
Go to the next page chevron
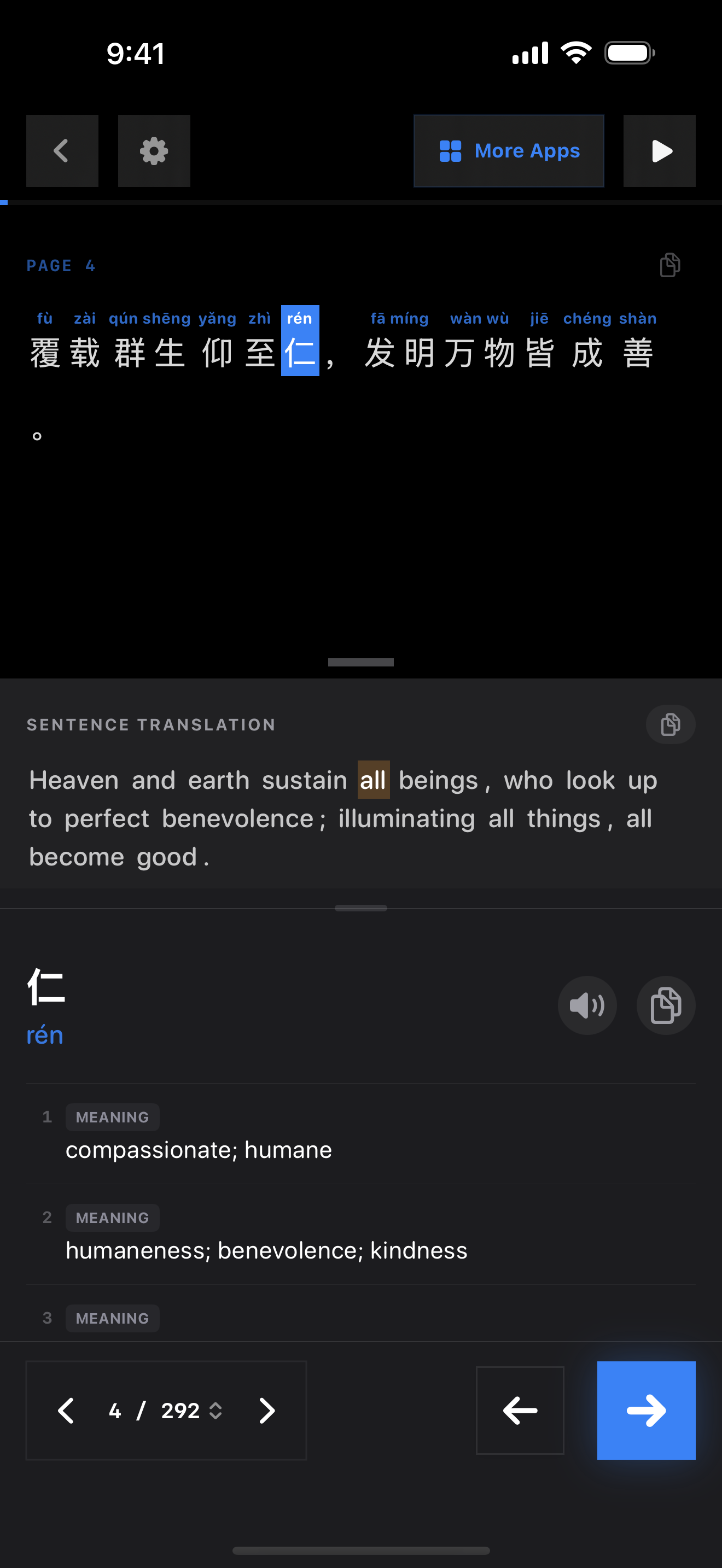click(x=266, y=1411)
